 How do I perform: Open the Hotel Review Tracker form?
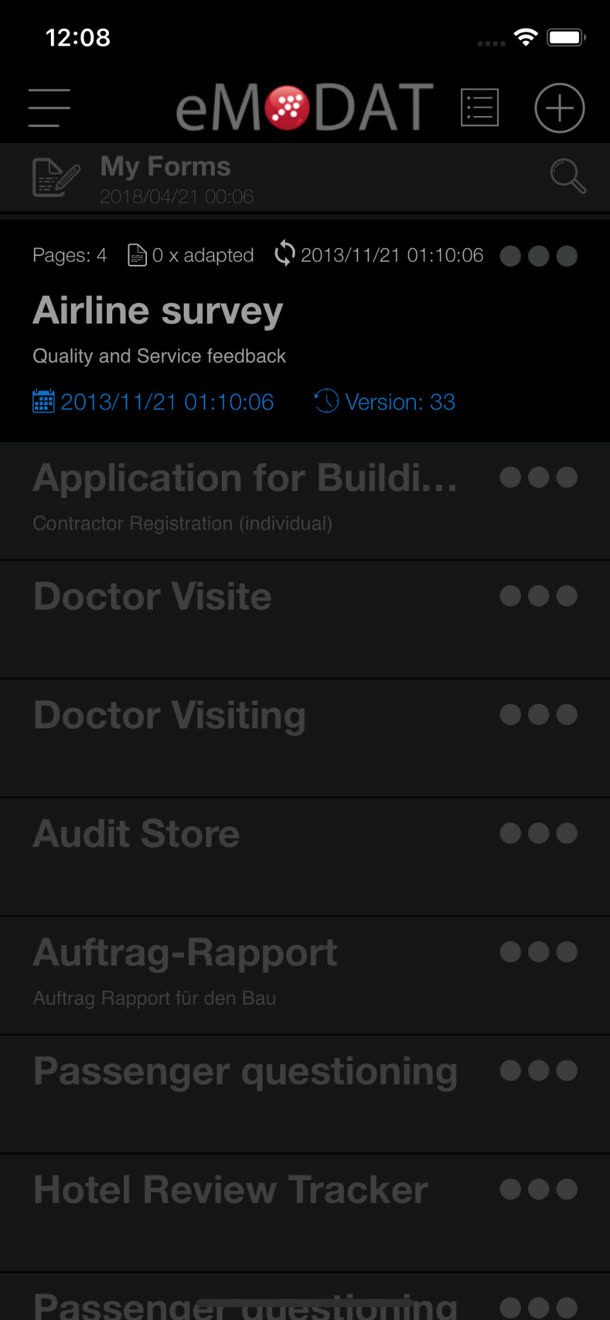pos(305,1213)
